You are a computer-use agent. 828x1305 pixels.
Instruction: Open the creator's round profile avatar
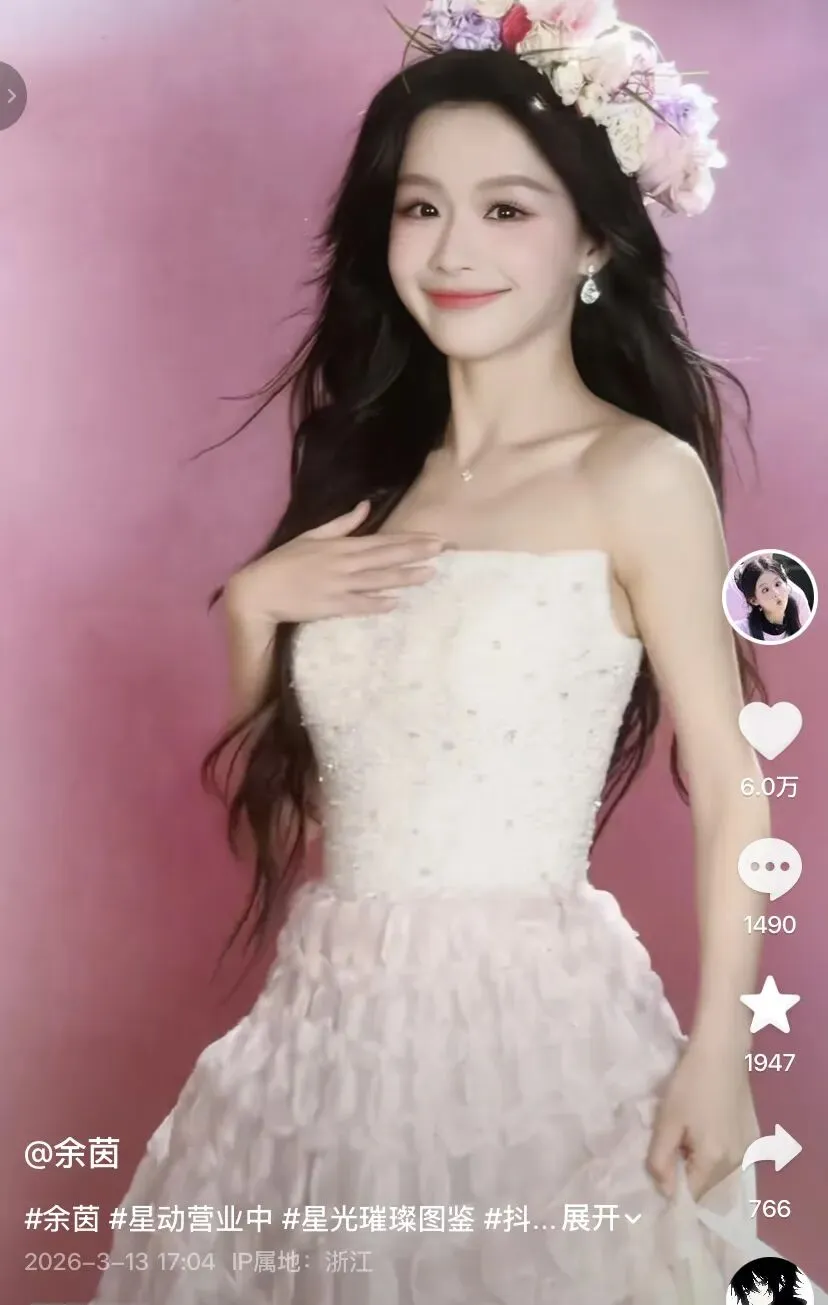(x=769, y=597)
